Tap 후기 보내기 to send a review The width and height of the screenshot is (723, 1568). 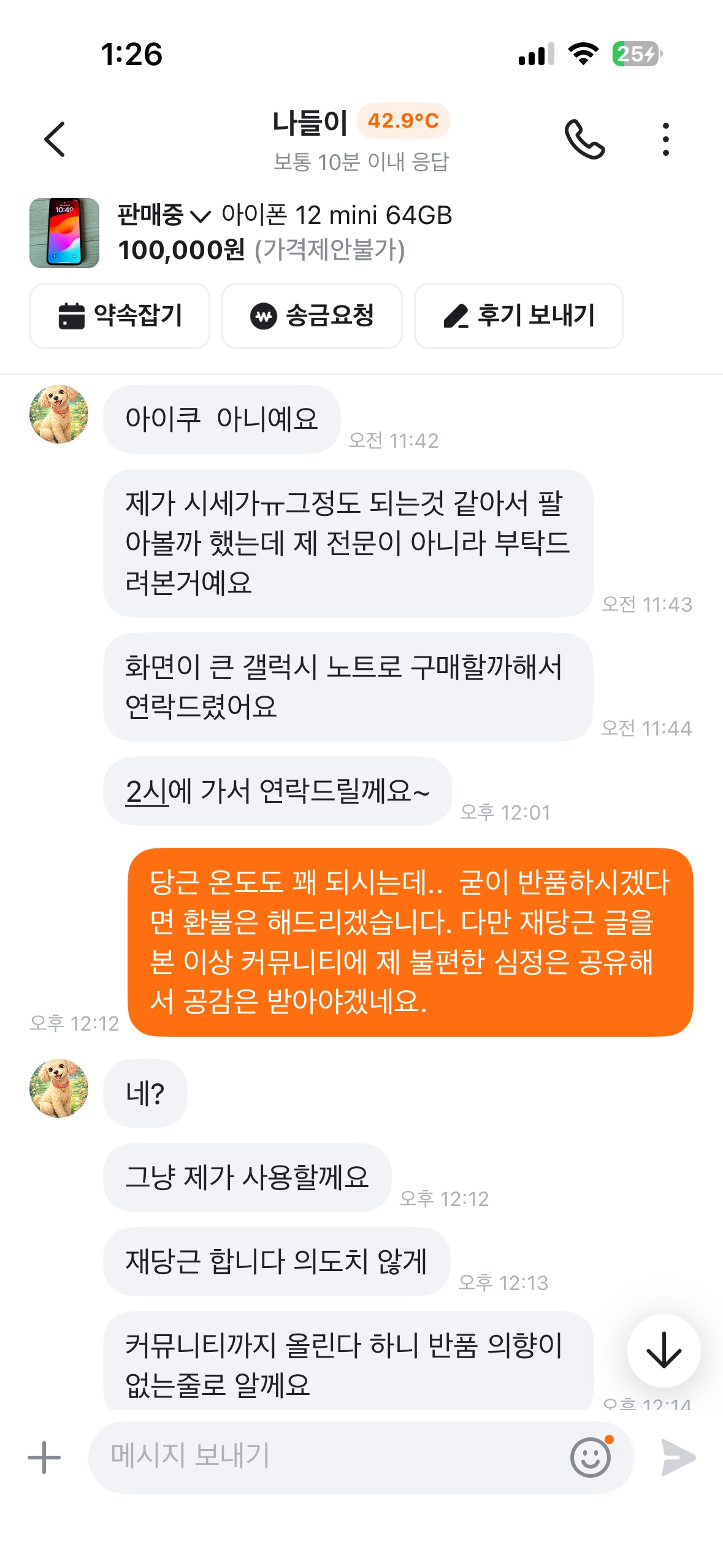[x=518, y=316]
